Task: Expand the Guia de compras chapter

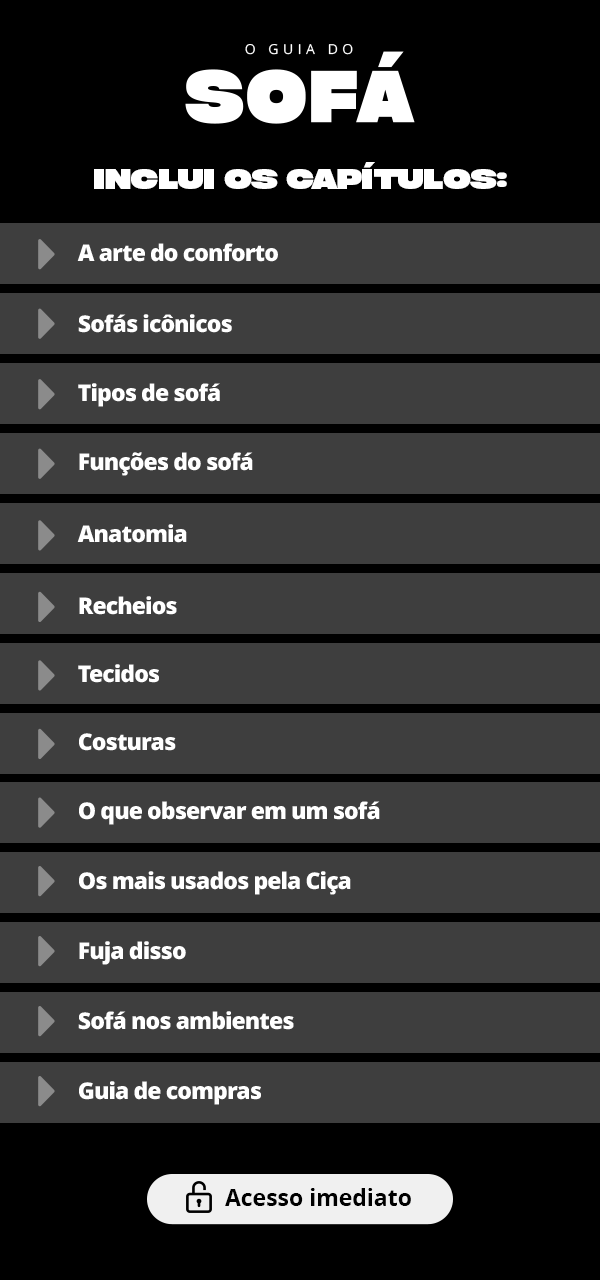Action: coord(300,1092)
